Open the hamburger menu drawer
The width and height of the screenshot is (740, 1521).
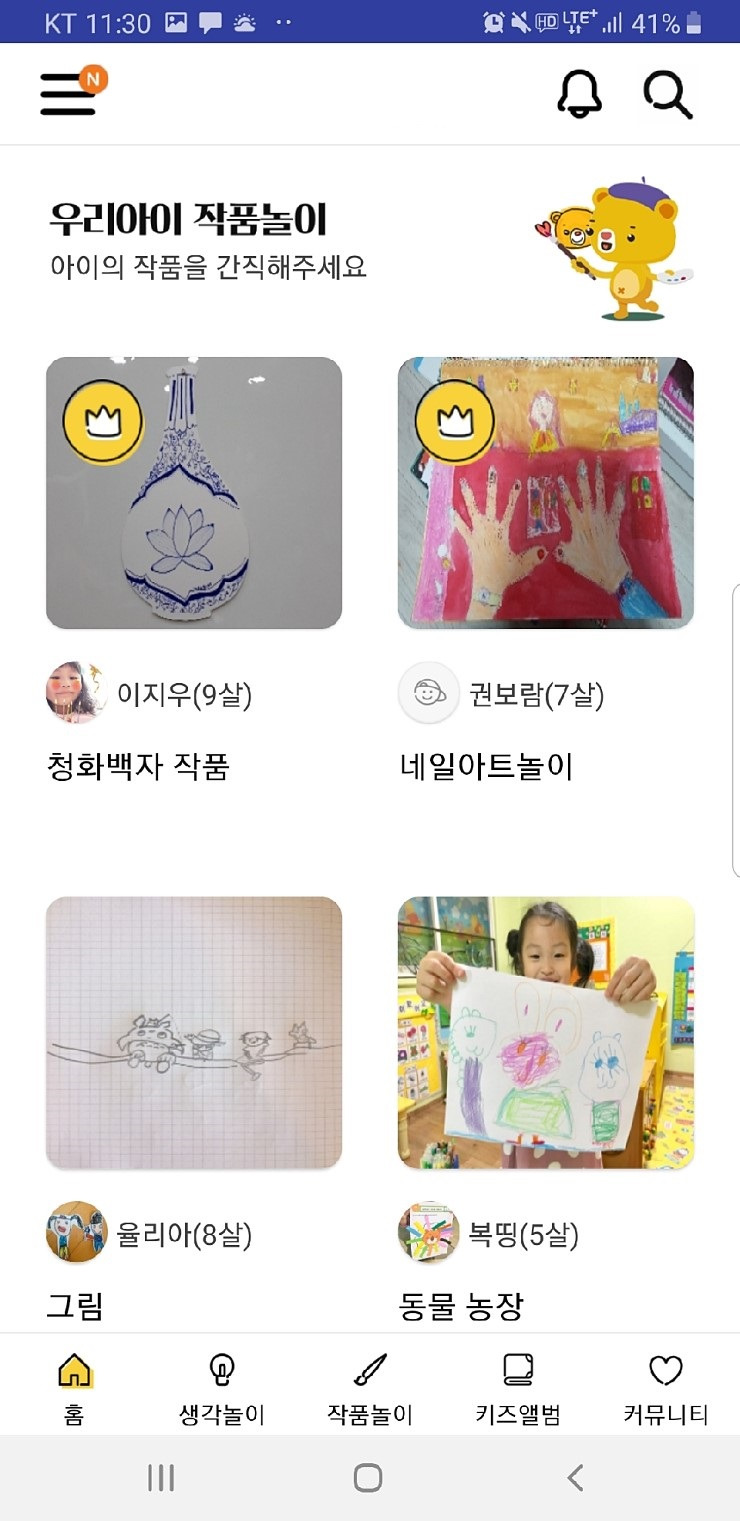pos(68,95)
